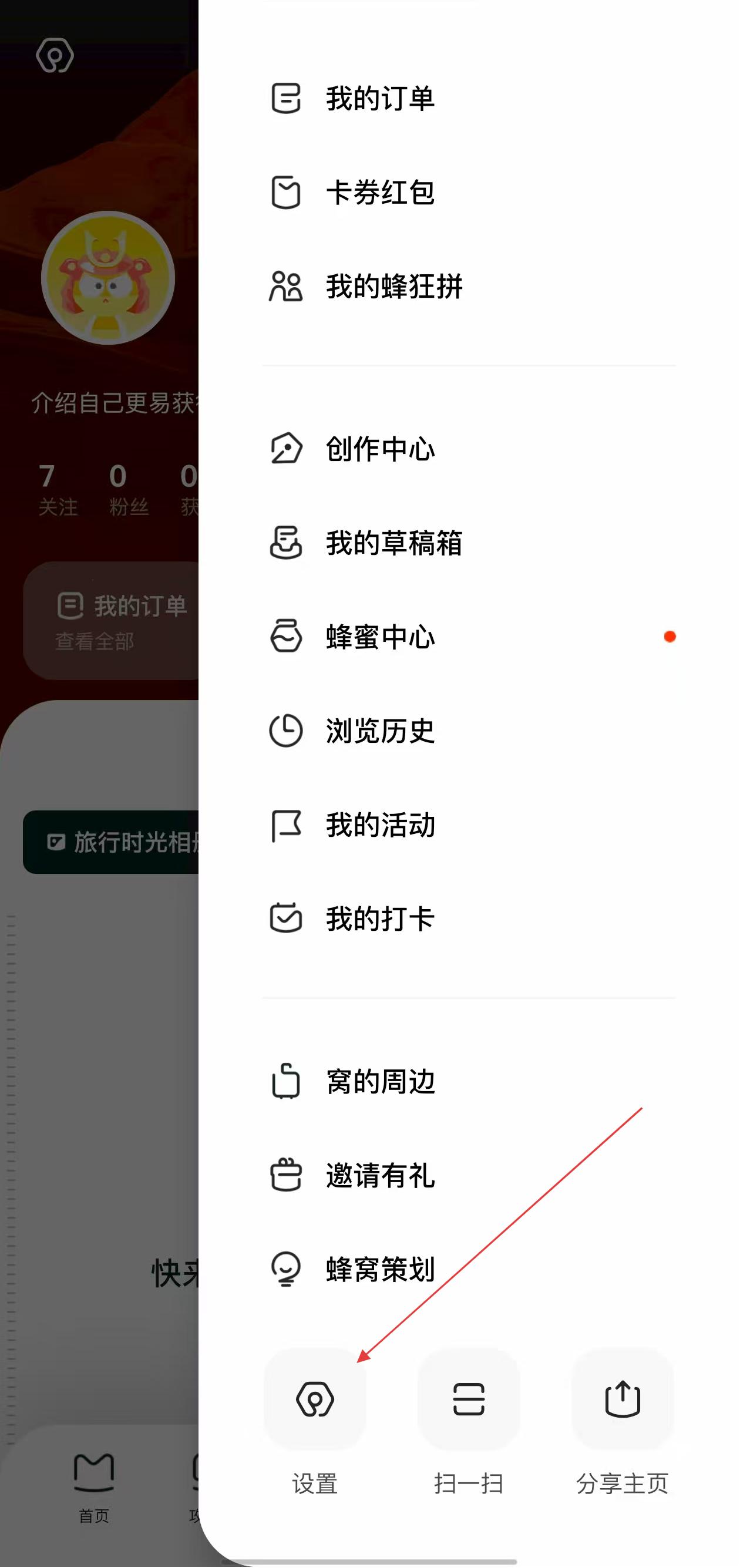740x1568 pixels.
Task: Open 我的打卡
Action: click(380, 919)
